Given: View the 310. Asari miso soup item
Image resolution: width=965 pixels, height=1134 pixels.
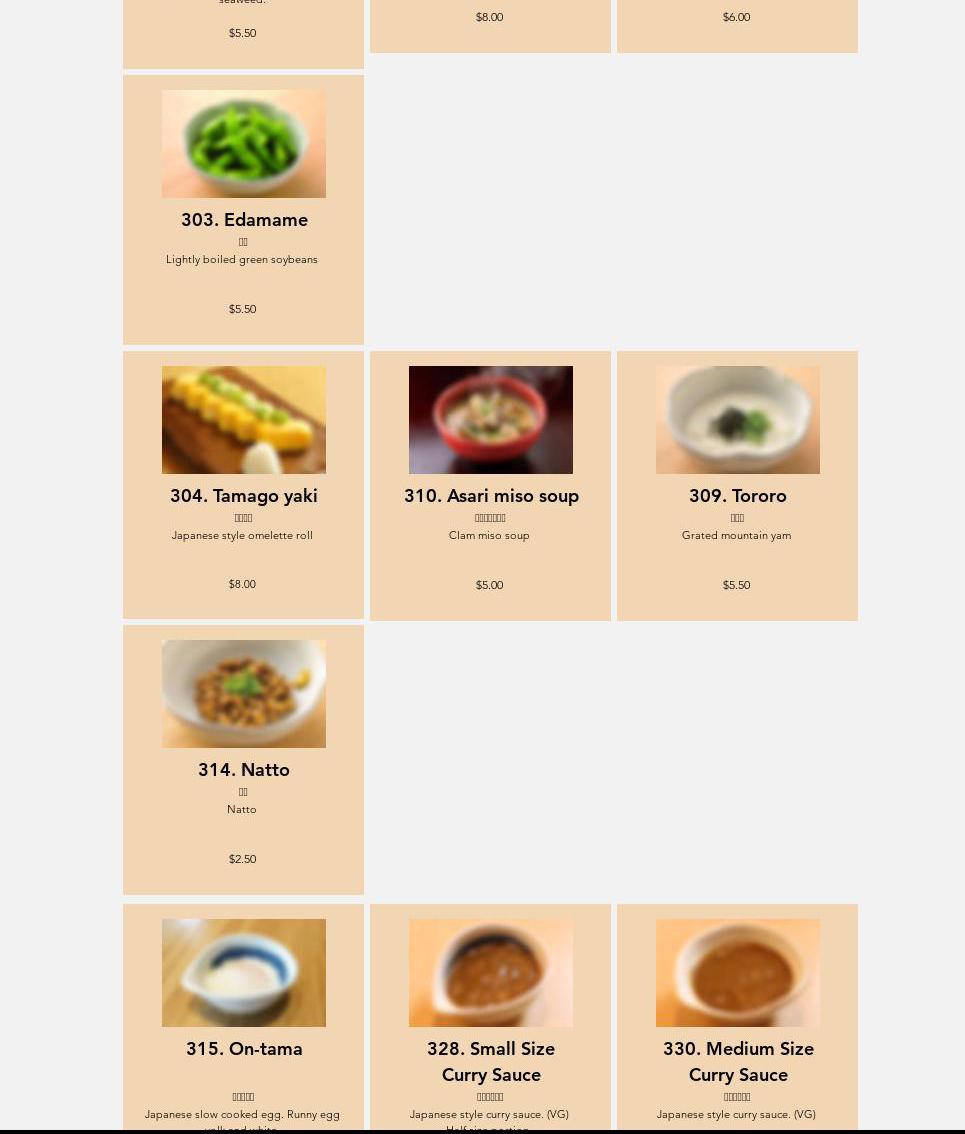Looking at the screenshot, I should point(490,496).
